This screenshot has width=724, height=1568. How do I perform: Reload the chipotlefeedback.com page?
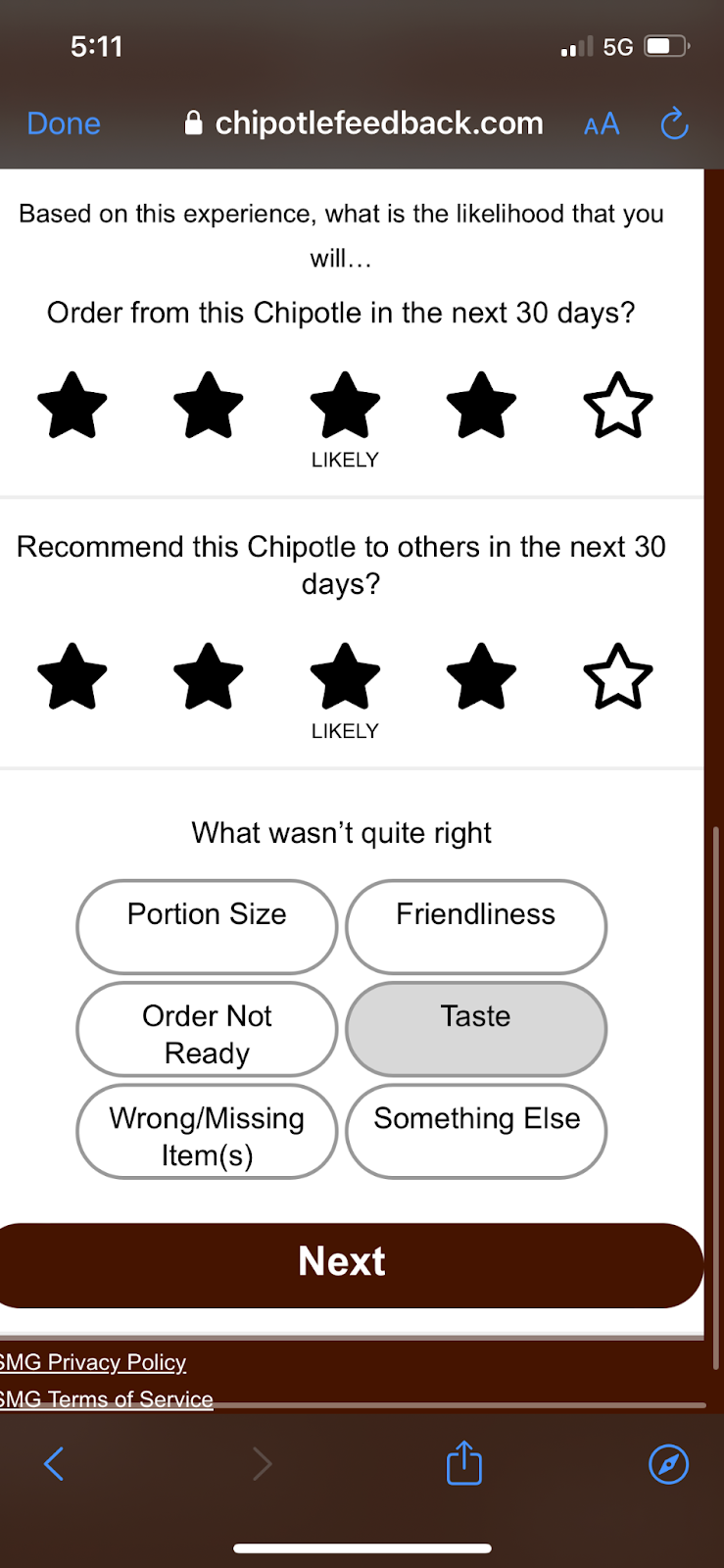[x=674, y=123]
